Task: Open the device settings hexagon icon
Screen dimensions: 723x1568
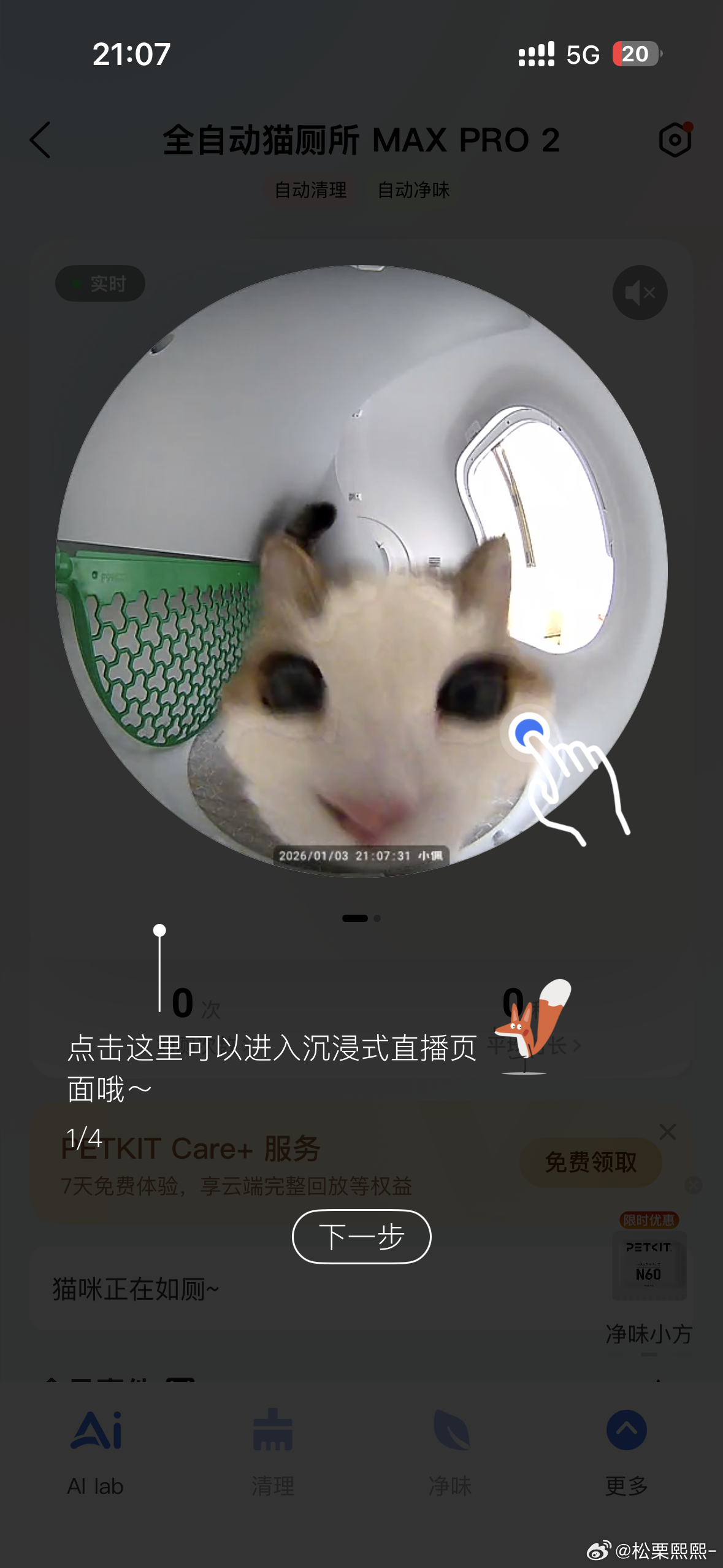Action: [674, 140]
